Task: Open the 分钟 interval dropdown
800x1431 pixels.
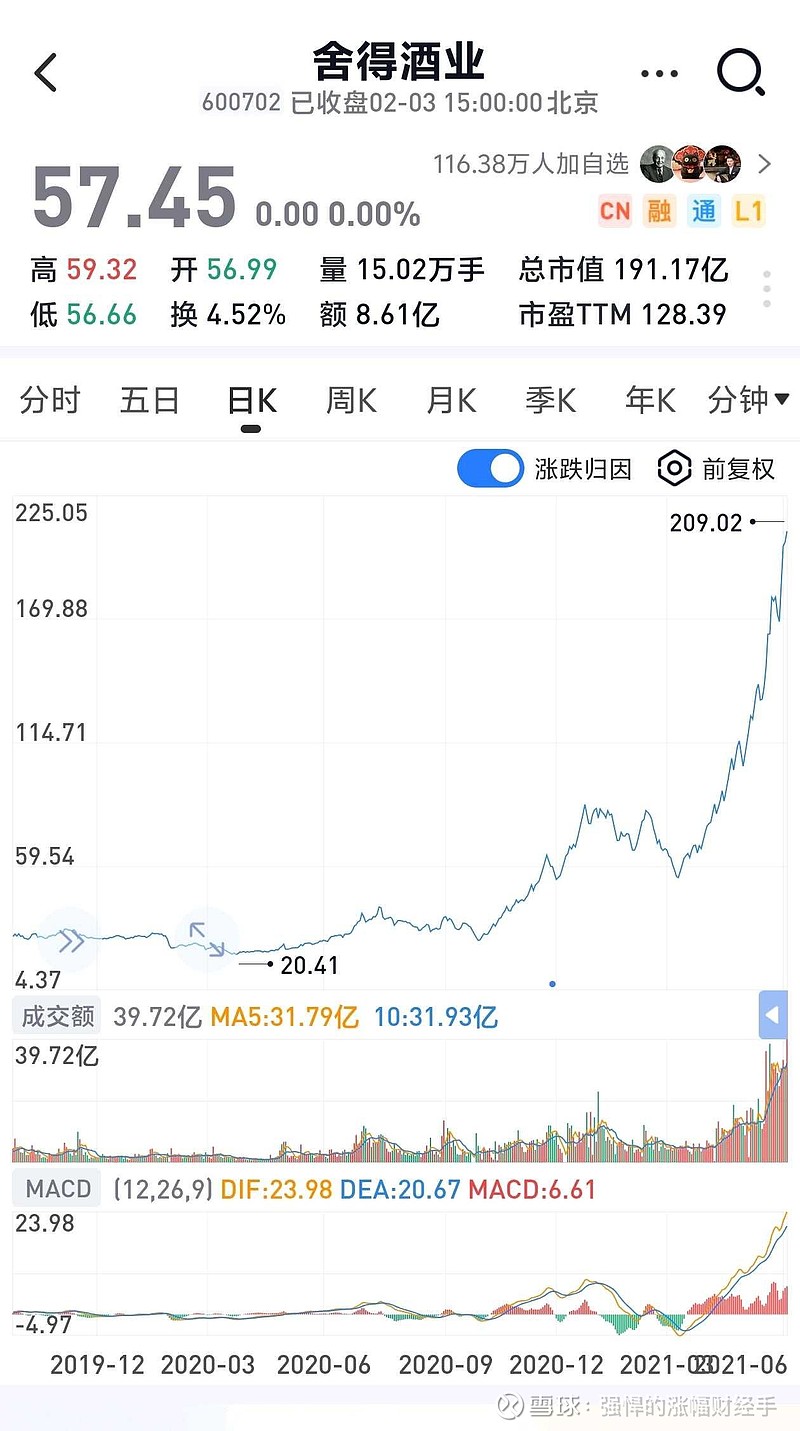Action: pos(747,401)
